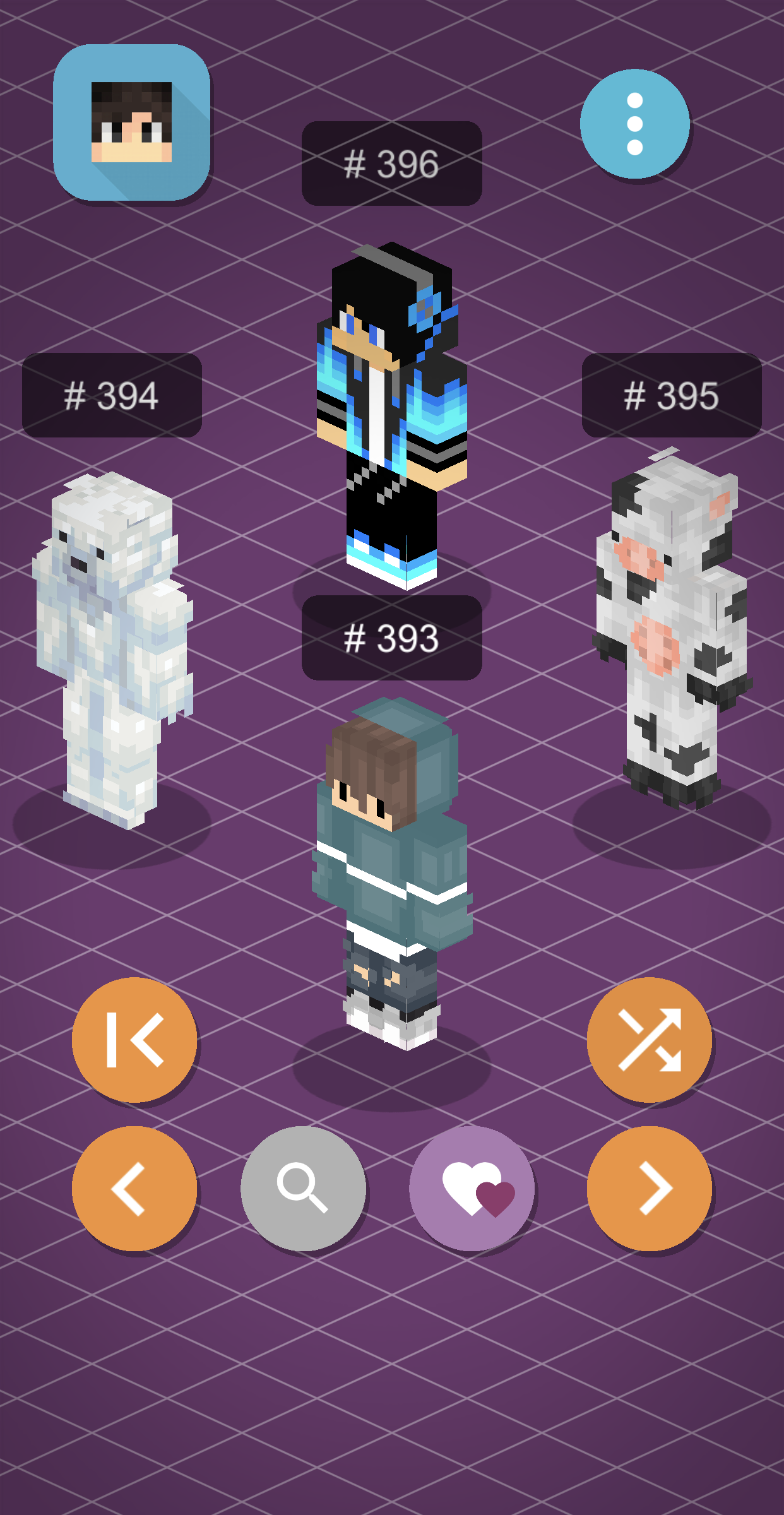
Task: Expand details for skin # 396
Action: coord(391,163)
